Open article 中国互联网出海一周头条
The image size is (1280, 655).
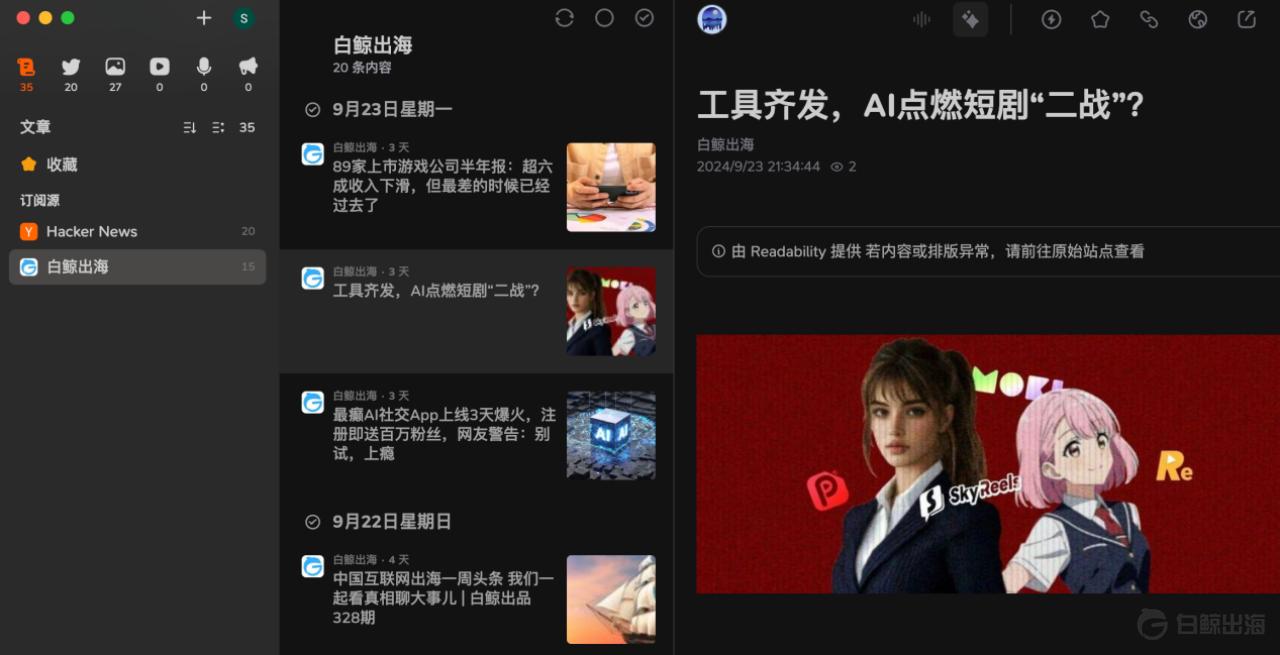(x=442, y=597)
